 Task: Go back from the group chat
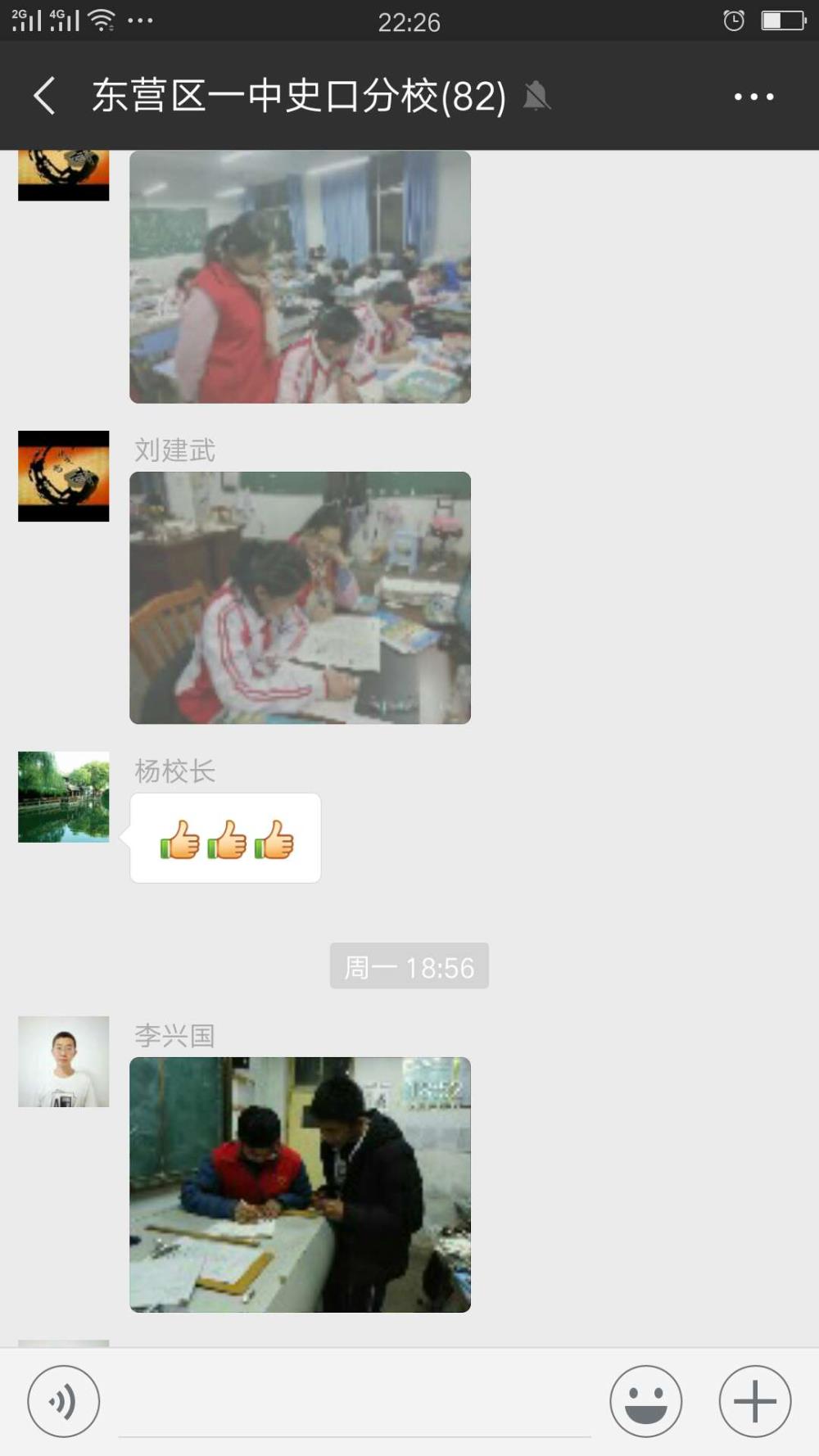click(x=45, y=96)
